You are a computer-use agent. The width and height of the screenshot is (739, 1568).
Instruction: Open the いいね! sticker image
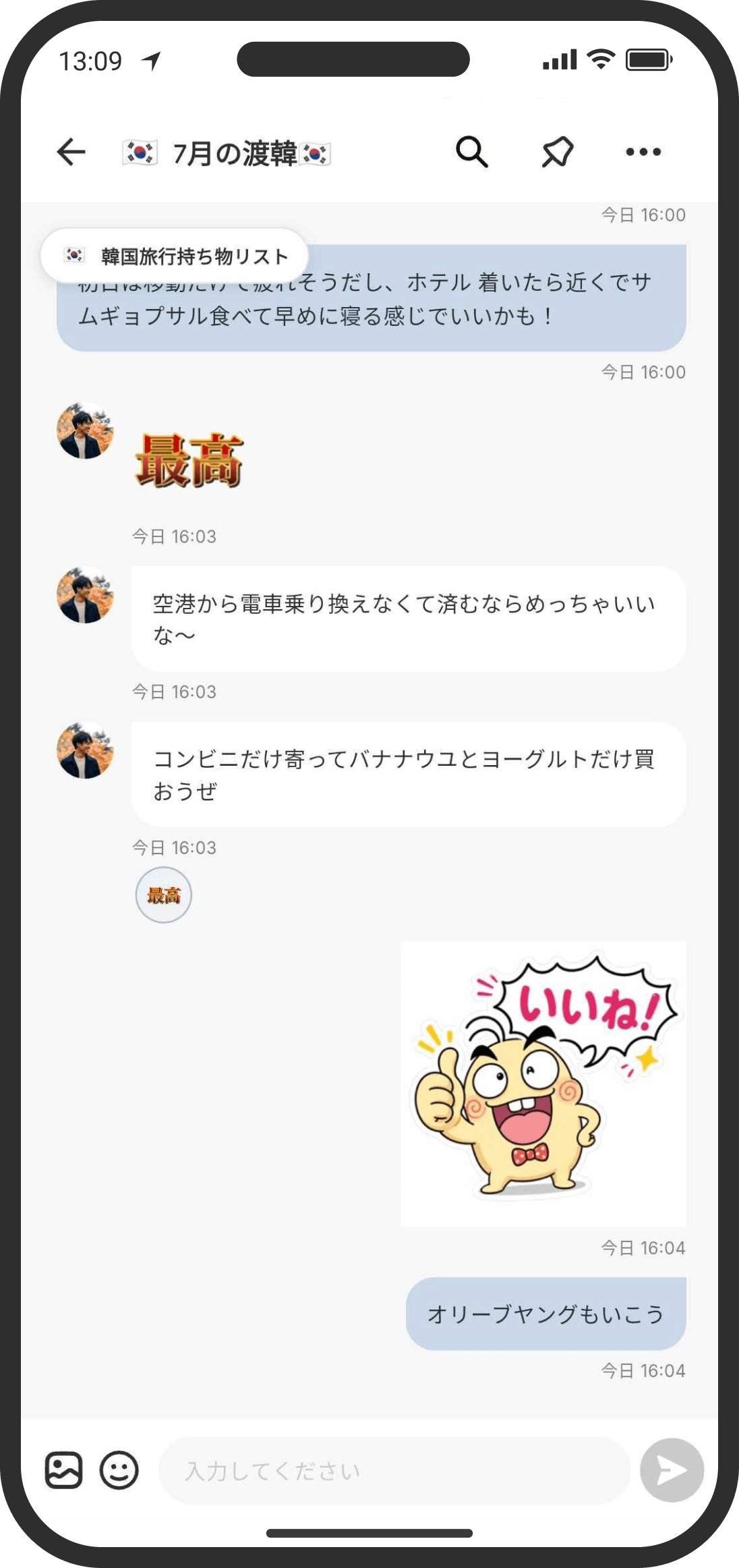click(x=543, y=1084)
